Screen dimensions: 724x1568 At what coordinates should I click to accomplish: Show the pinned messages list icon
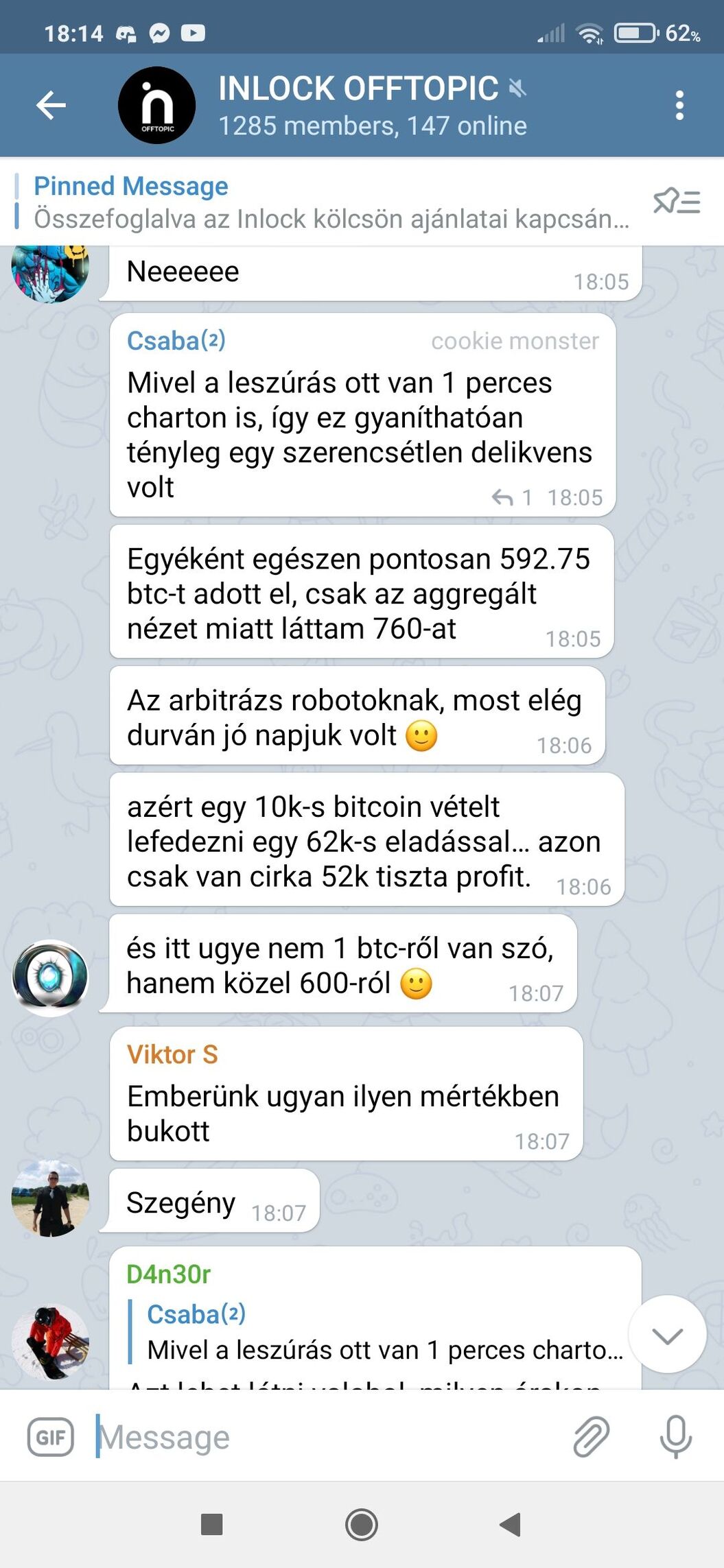point(677,202)
